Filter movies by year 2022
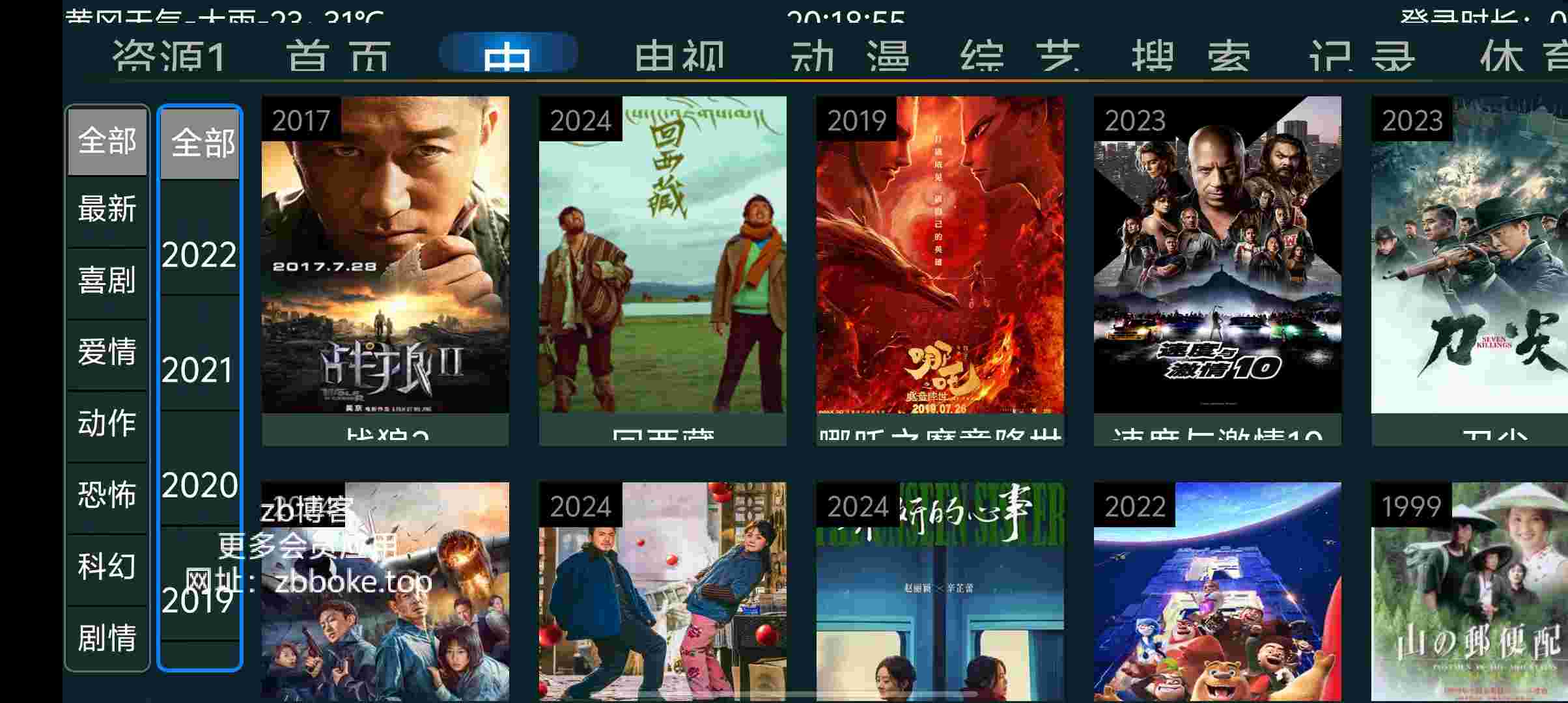 coord(199,255)
